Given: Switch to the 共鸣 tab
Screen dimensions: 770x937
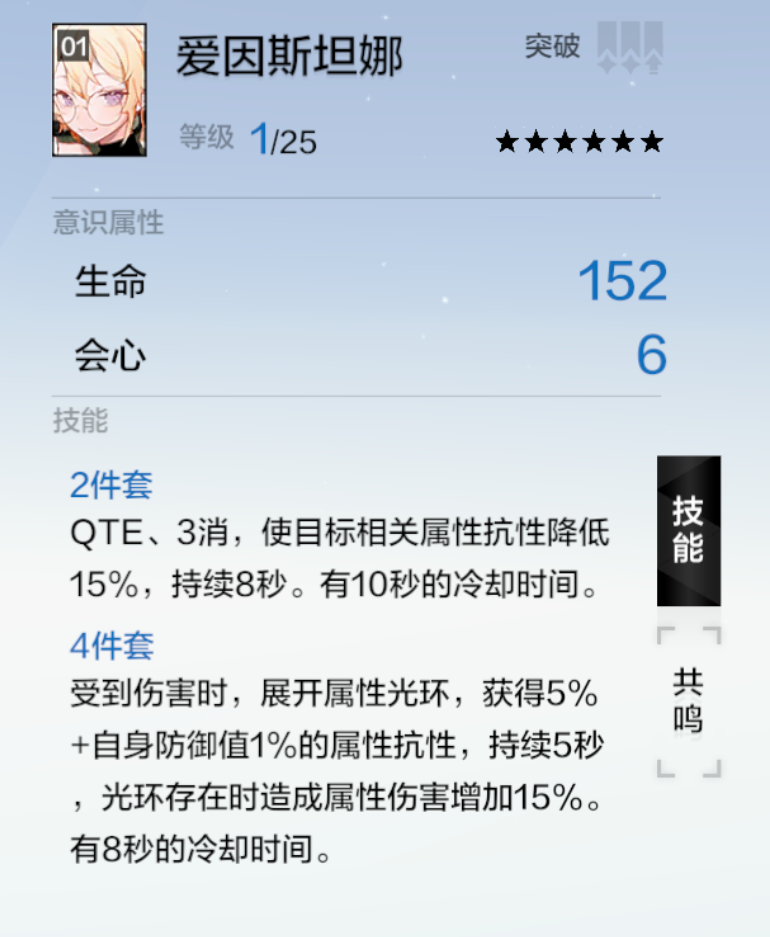Looking at the screenshot, I should 688,701.
